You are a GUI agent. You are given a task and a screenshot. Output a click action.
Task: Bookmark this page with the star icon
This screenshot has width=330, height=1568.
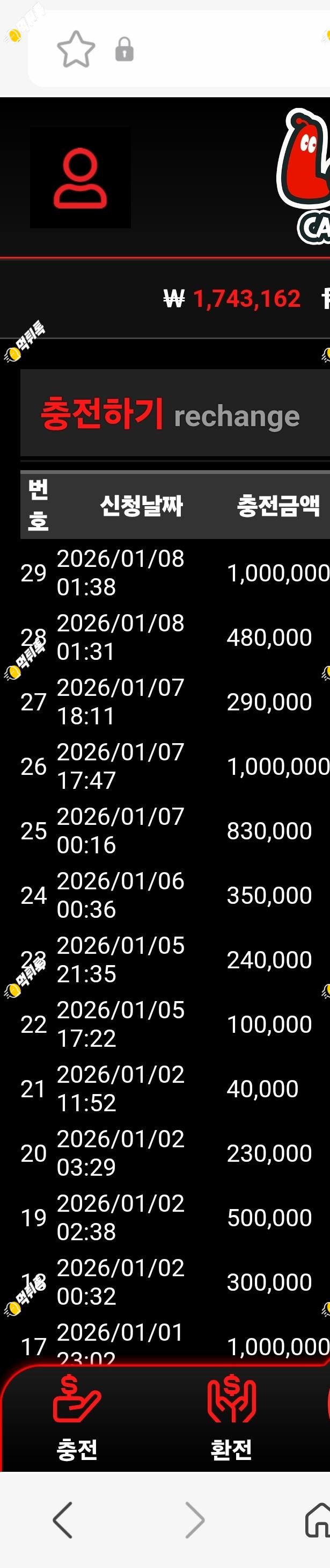click(x=76, y=49)
